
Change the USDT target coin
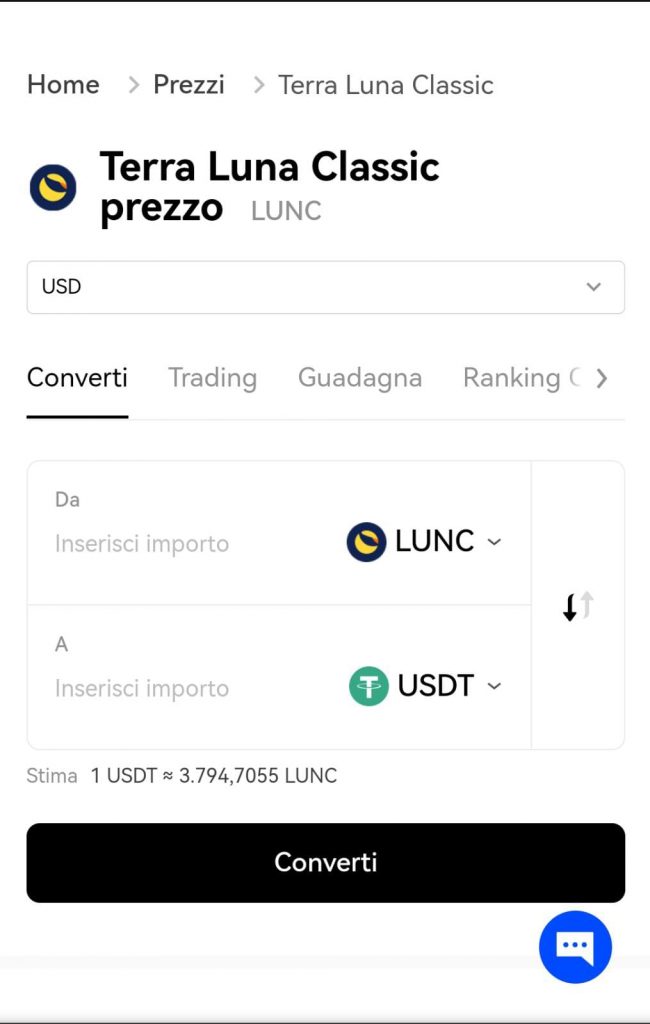click(x=425, y=686)
